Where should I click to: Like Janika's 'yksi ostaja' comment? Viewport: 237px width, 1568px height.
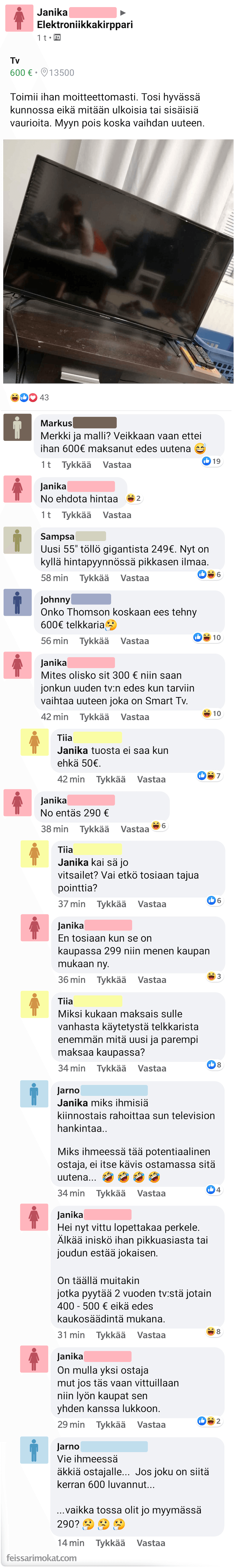coord(111,1424)
